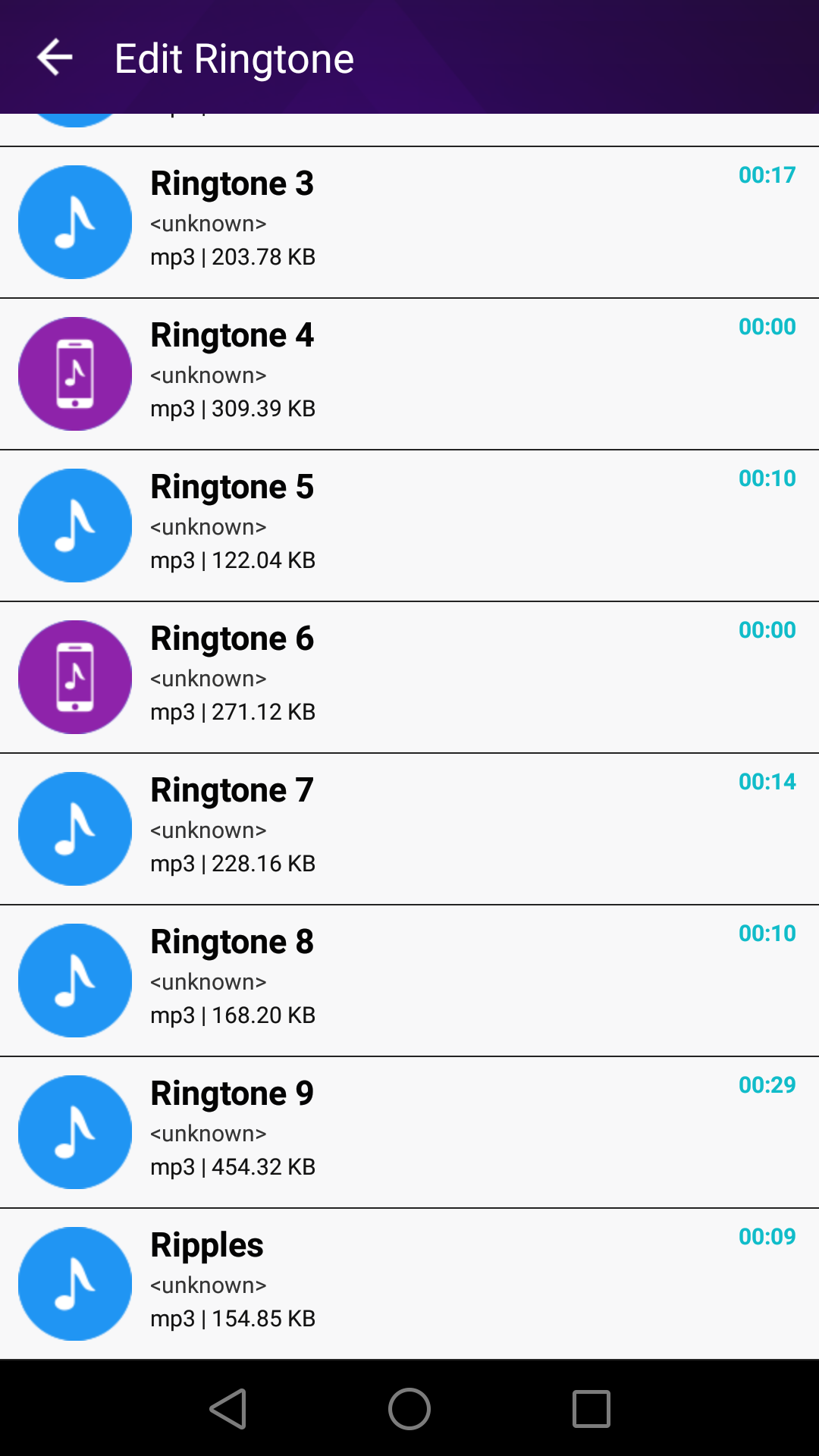Go back from Edit Ringtone
Screen dimensions: 819x1456
(x=55, y=58)
